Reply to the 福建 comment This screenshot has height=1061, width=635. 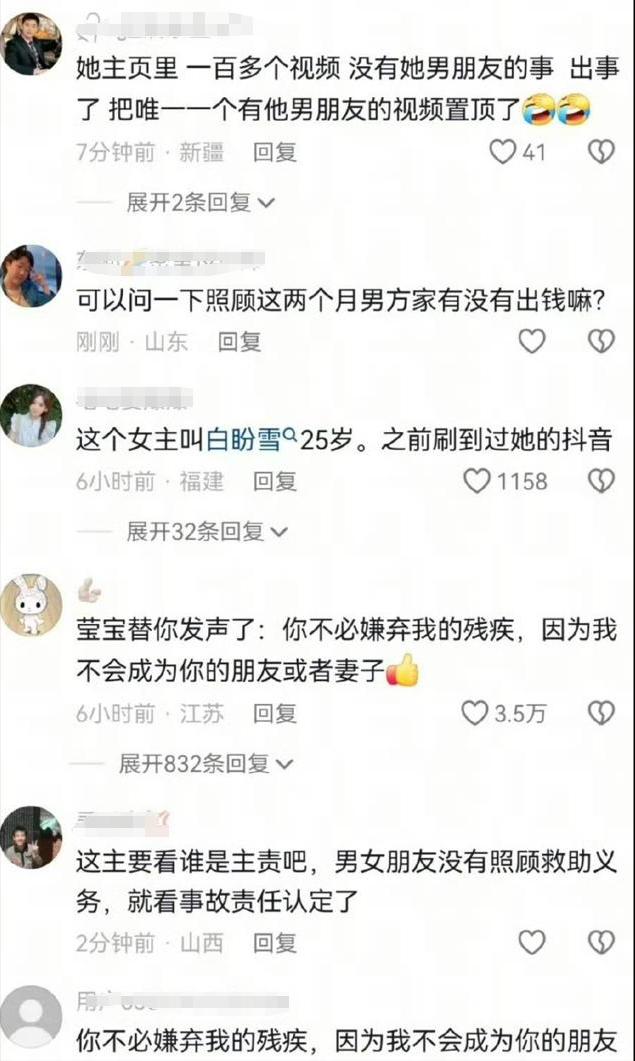click(274, 482)
